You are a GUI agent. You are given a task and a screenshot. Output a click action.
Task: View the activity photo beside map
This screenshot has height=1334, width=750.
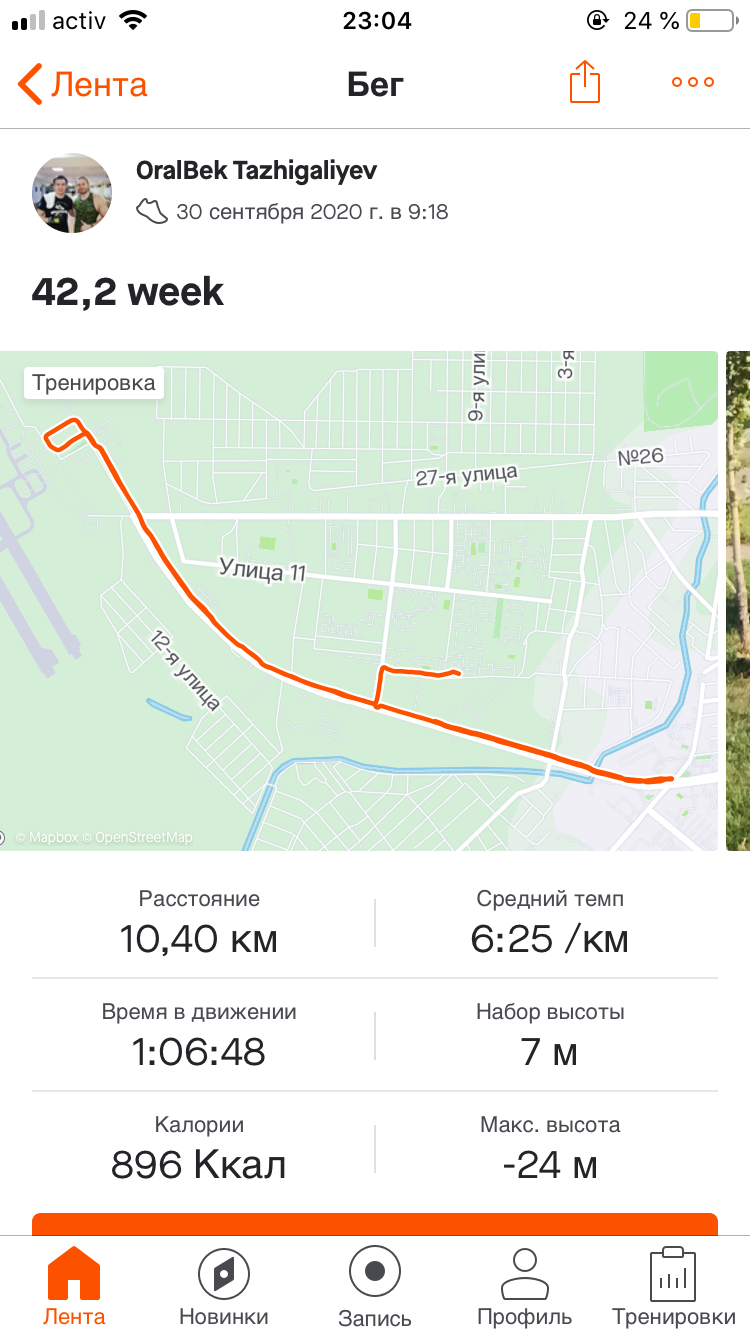point(738,600)
